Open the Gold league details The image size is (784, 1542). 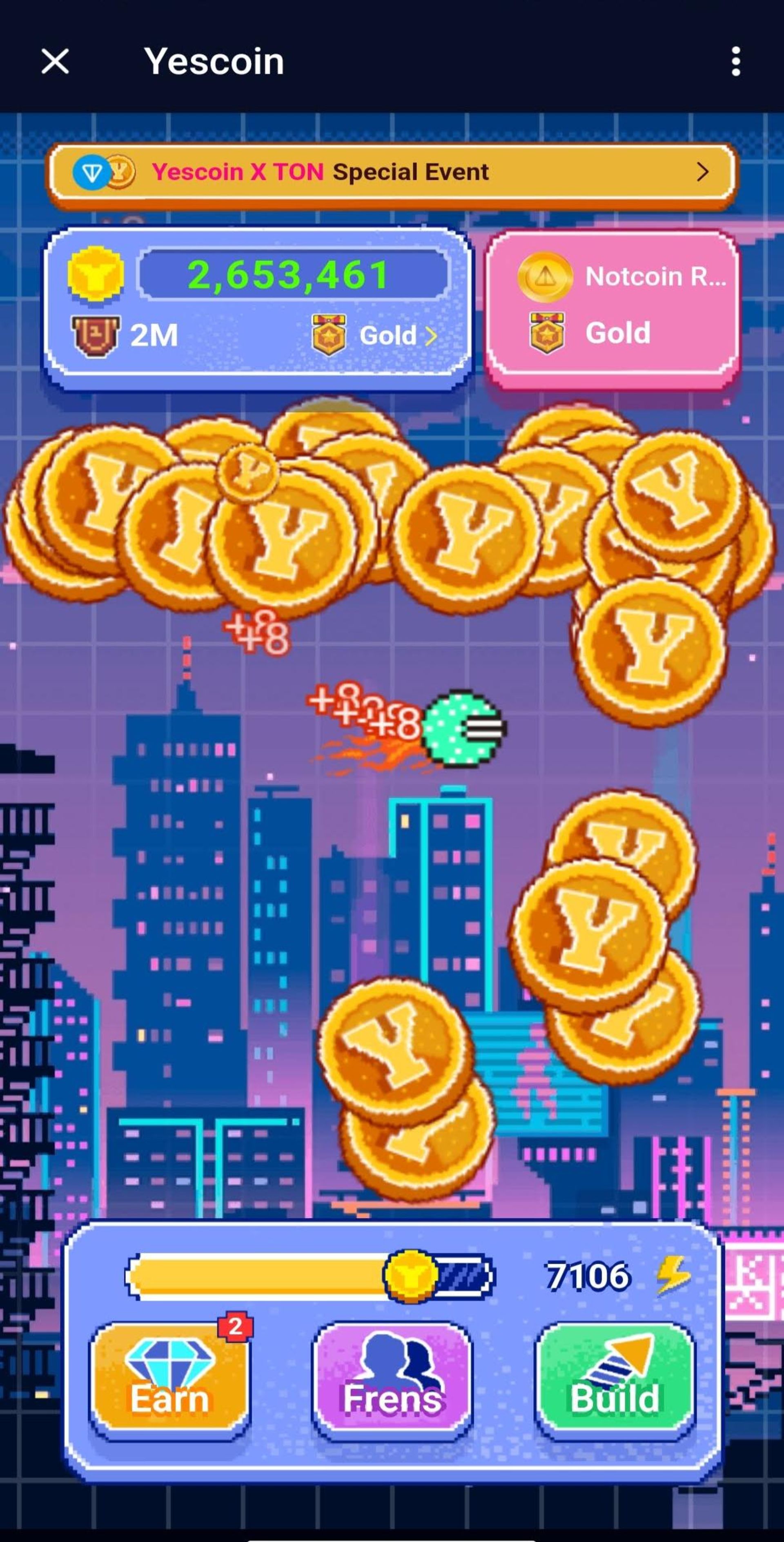(376, 335)
